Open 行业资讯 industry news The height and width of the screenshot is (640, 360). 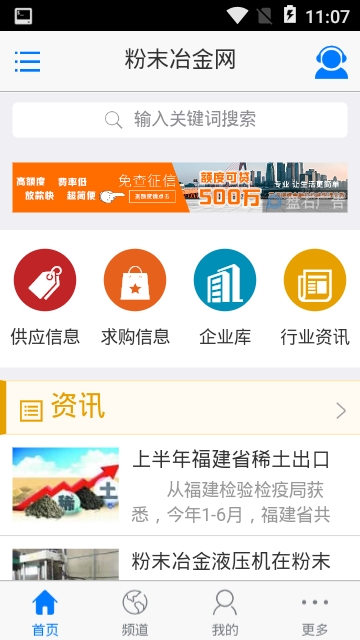tap(315, 298)
